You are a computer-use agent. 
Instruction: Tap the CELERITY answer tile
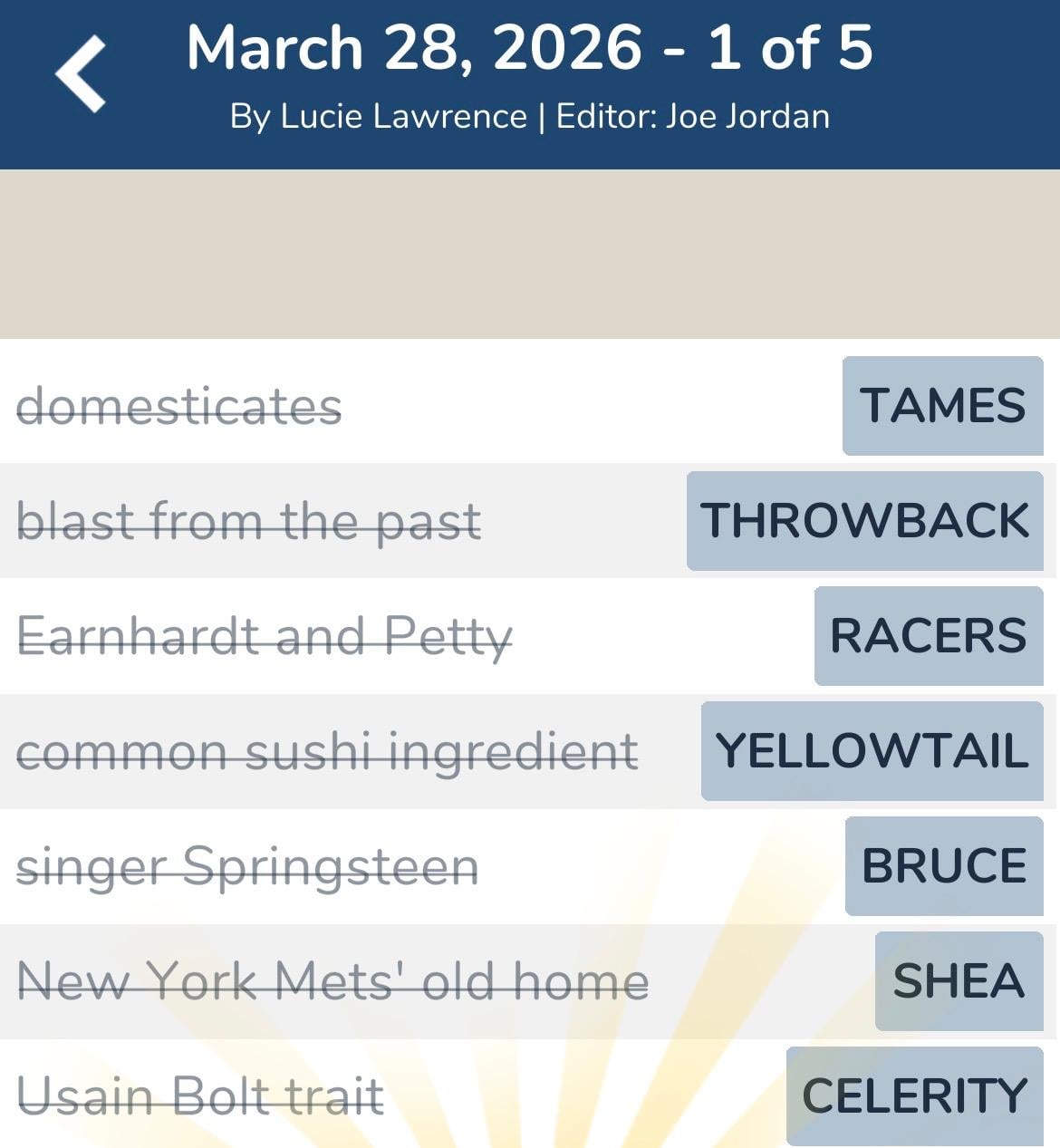coord(914,1095)
